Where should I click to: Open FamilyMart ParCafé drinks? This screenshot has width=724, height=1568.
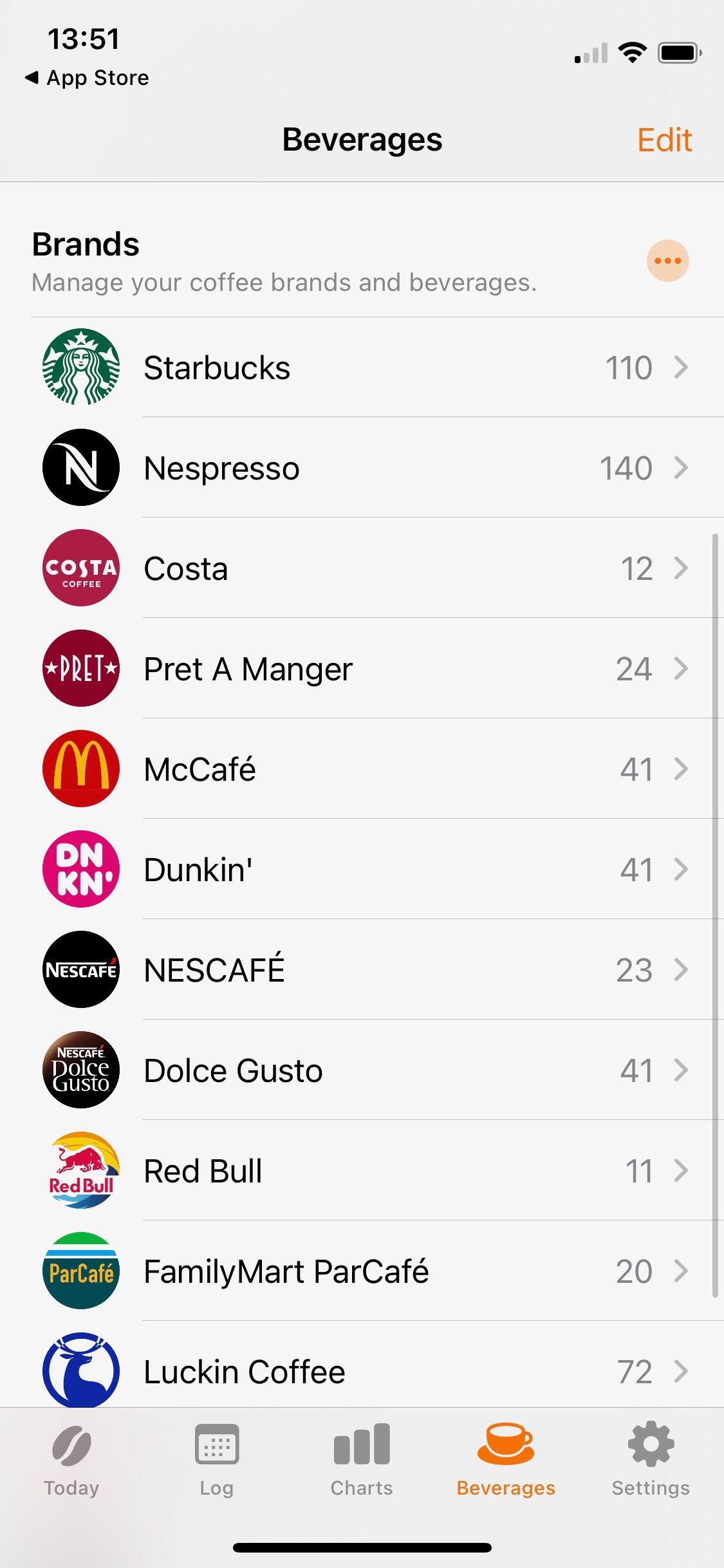click(362, 1271)
